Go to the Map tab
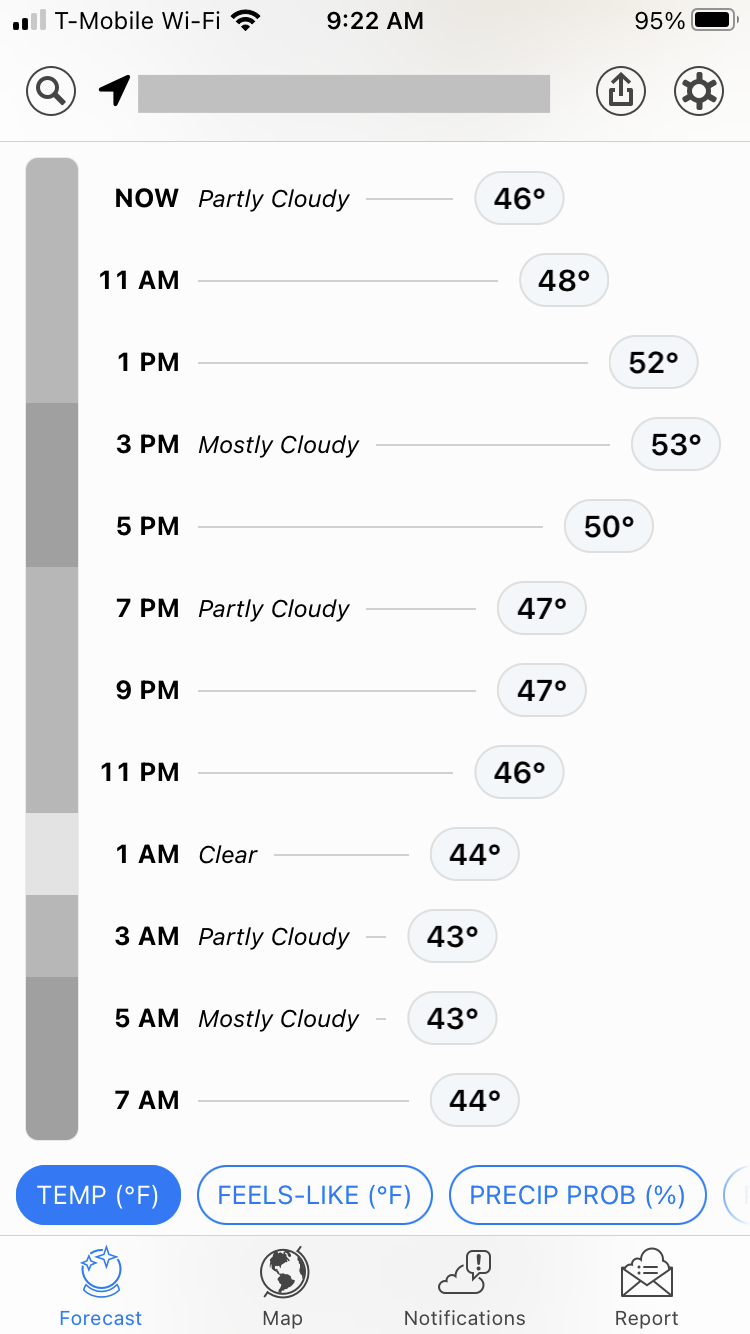This screenshot has width=750, height=1334. coord(283,1287)
